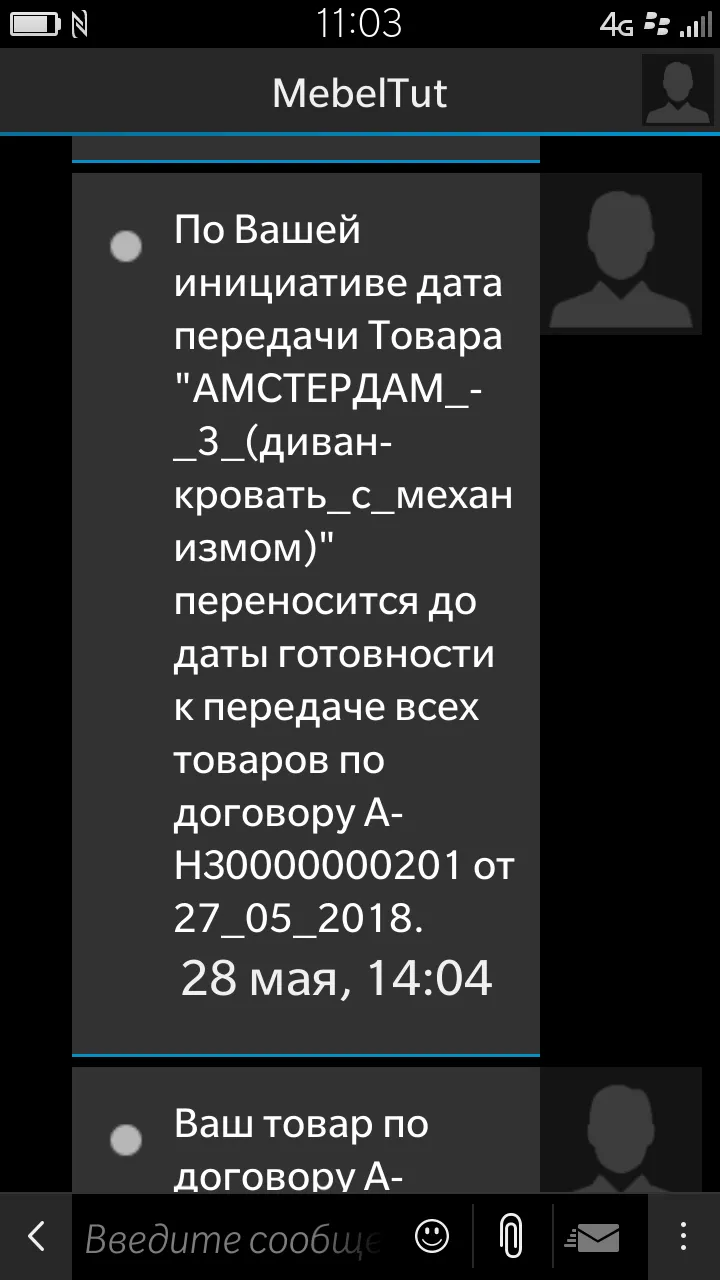Attach a file with the paperclip
720x1280 pixels.
coord(511,1237)
